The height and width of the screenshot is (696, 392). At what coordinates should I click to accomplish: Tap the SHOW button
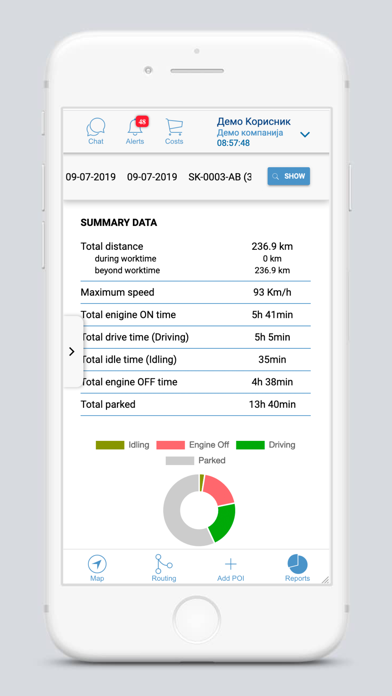pos(289,176)
